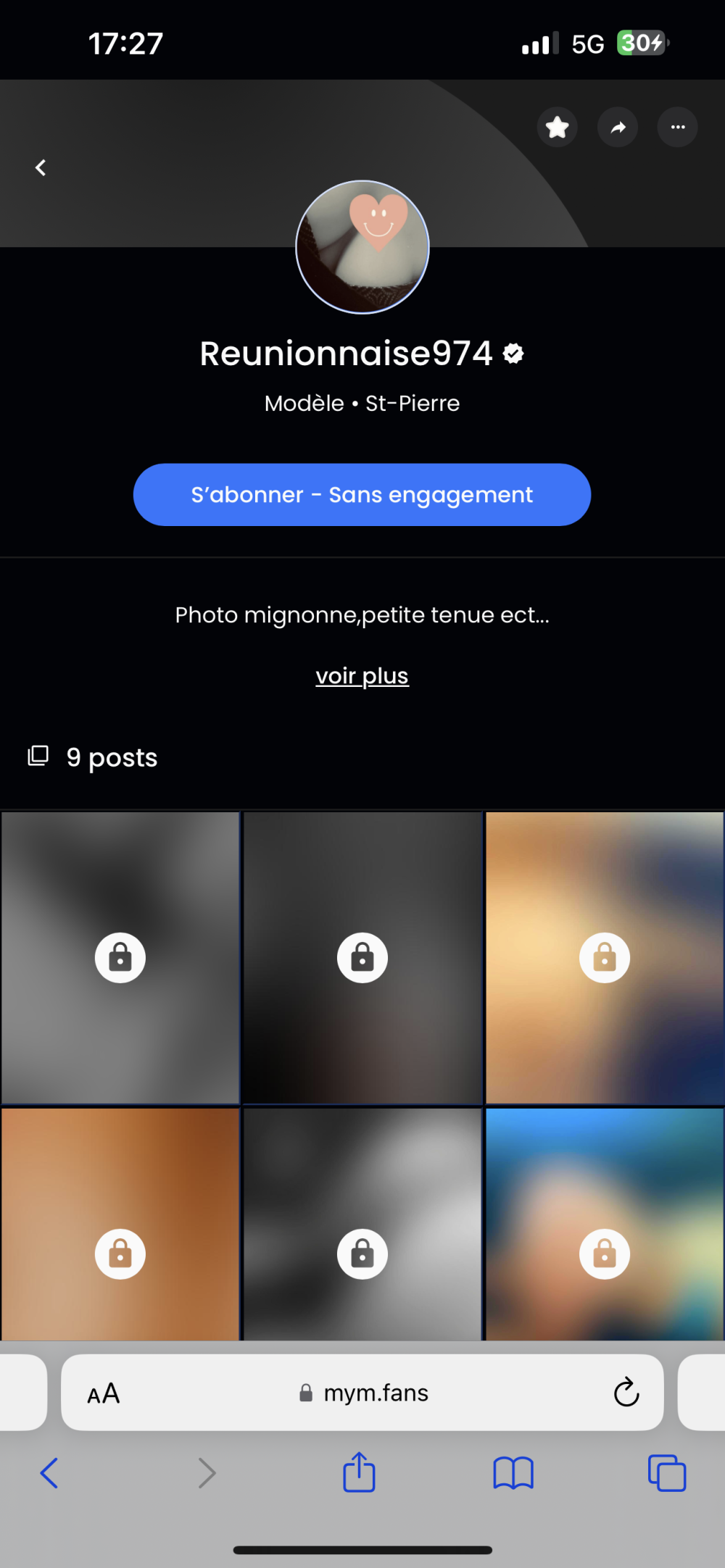This screenshot has width=725, height=1568.
Task: Open the three-dot overflow menu
Action: coord(677,128)
